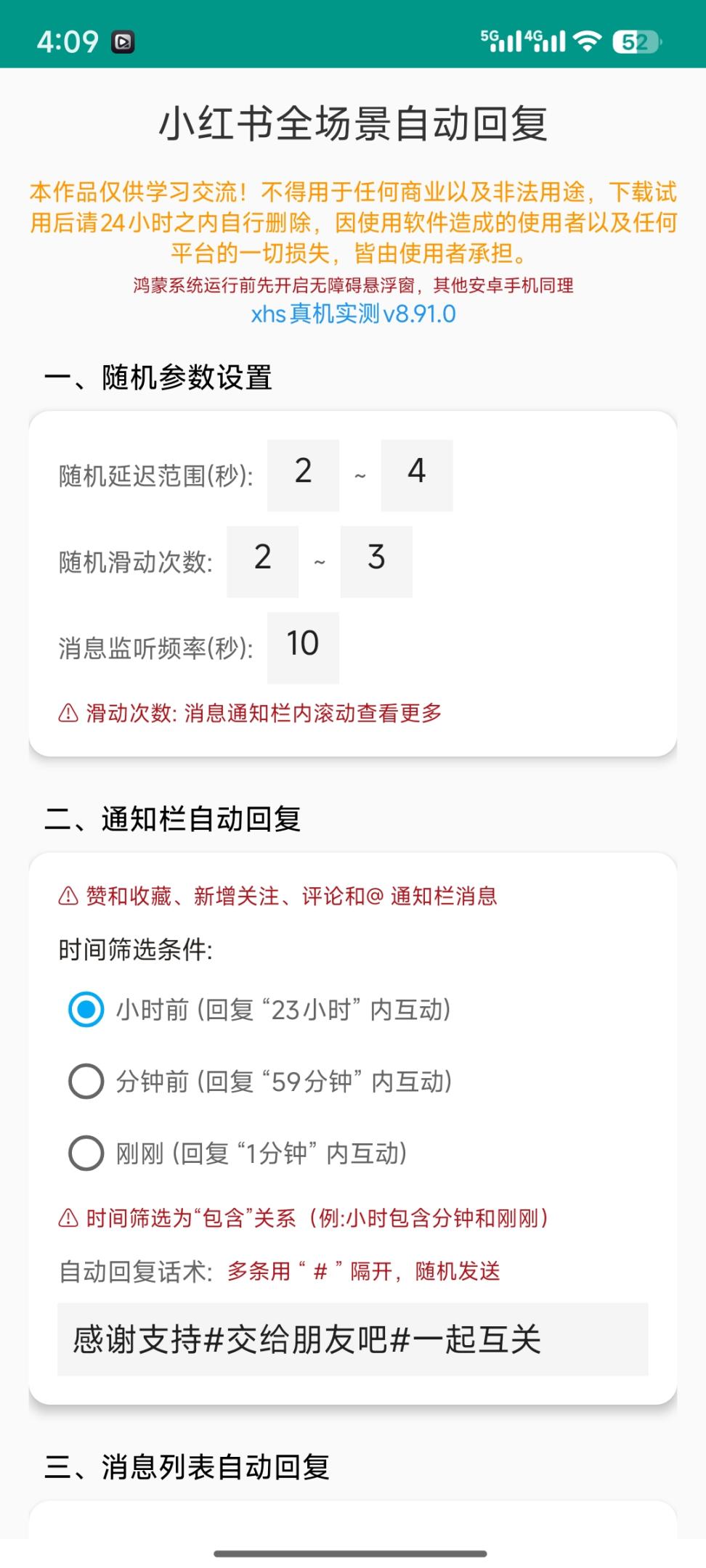Image resolution: width=706 pixels, height=1568 pixels.
Task: Tap the video player icon in status bar
Action: click(123, 41)
